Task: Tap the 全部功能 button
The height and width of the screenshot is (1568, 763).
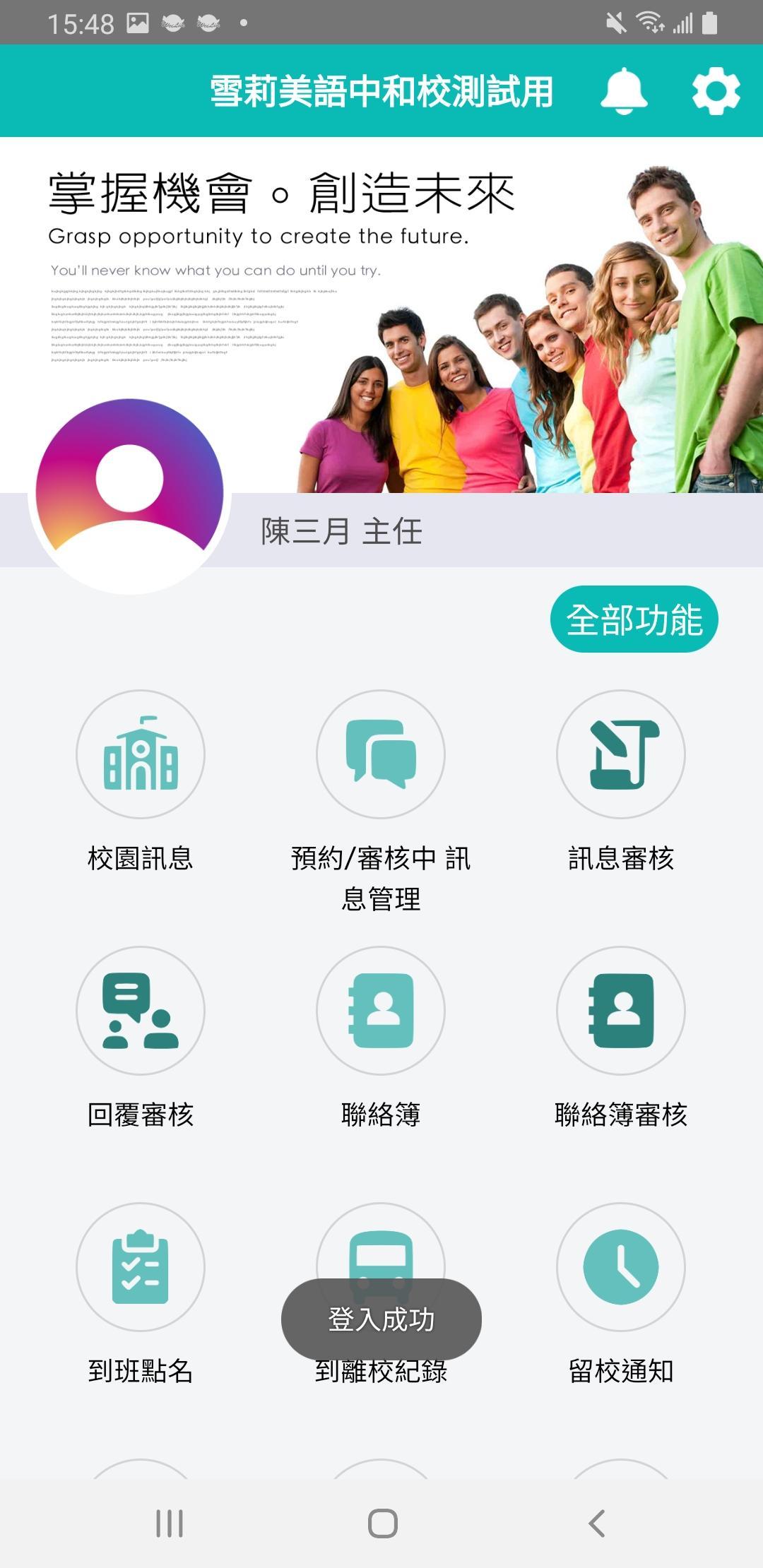Action: (x=634, y=619)
